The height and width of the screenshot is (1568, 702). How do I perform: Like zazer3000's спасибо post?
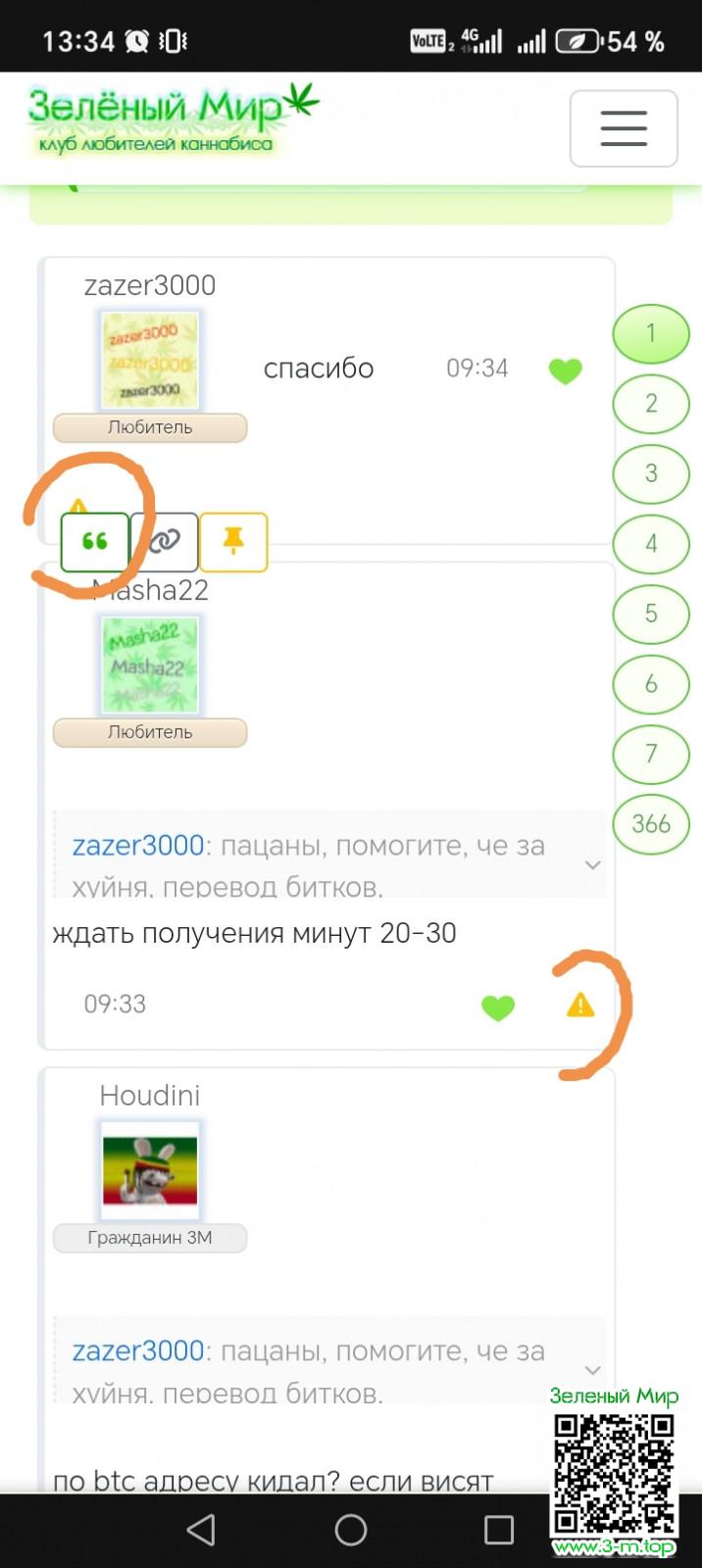pyautogui.click(x=565, y=370)
